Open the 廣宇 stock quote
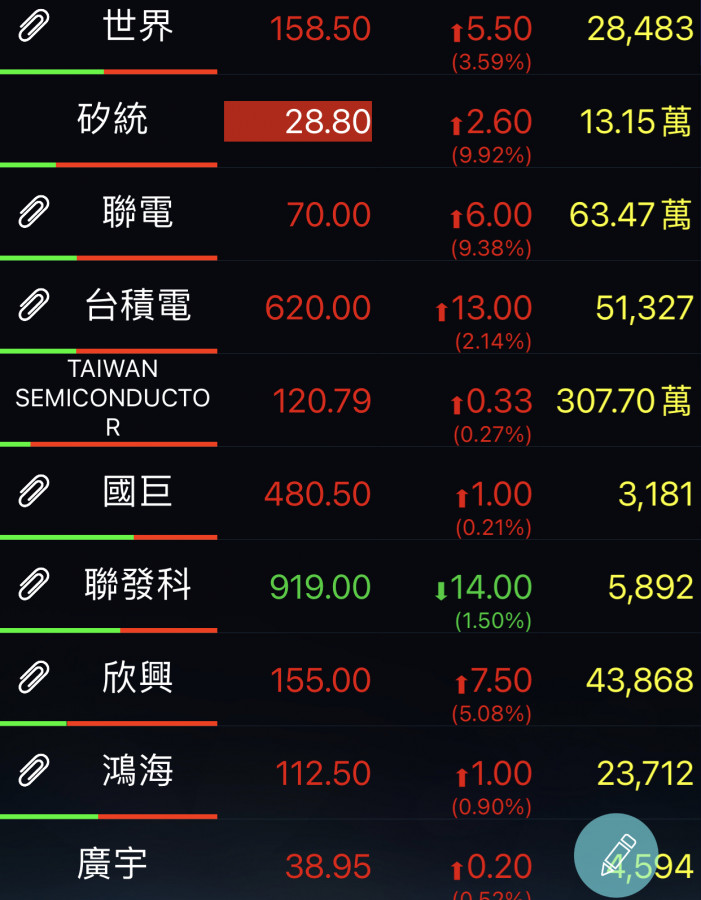This screenshot has height=900, width=701. (x=112, y=865)
